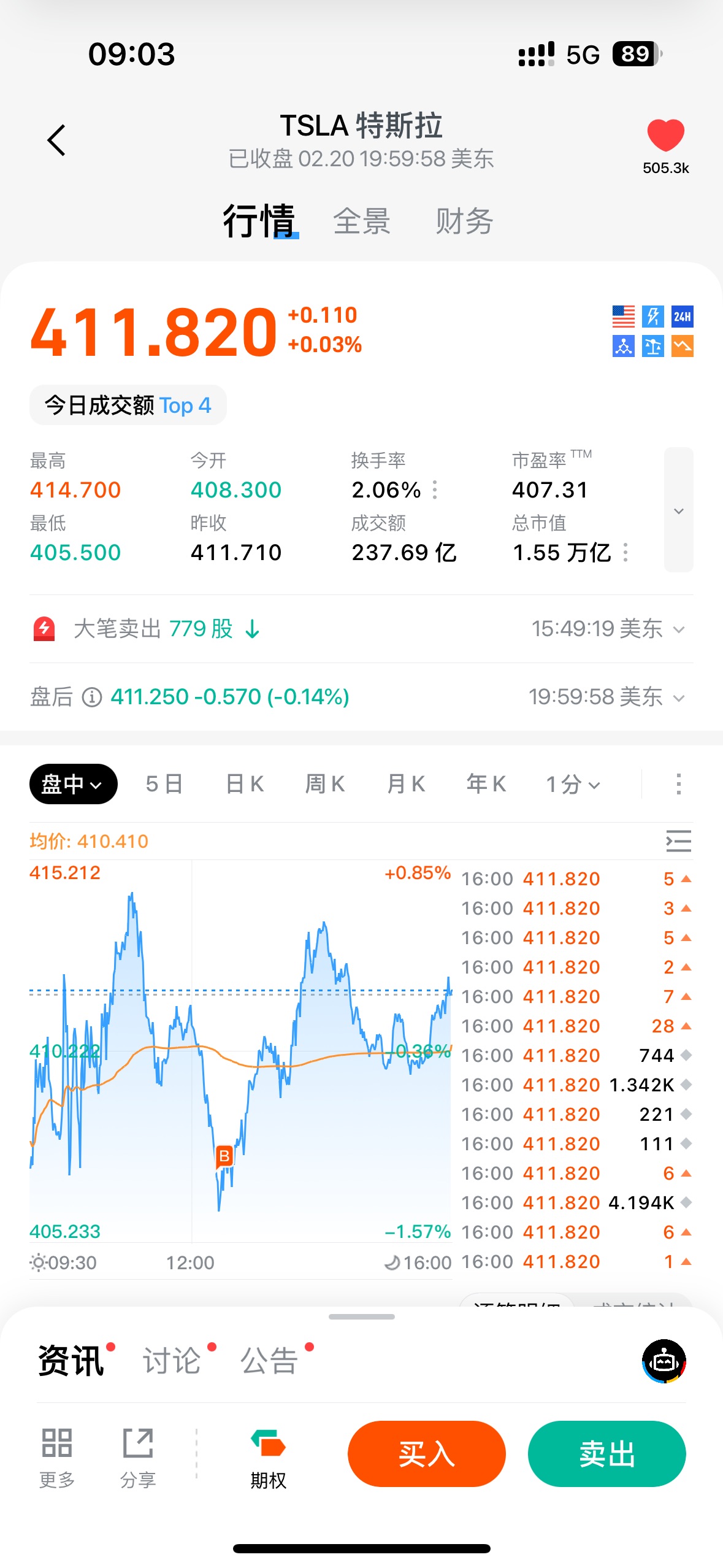Show info for 盘后 after-hours price

(x=92, y=698)
